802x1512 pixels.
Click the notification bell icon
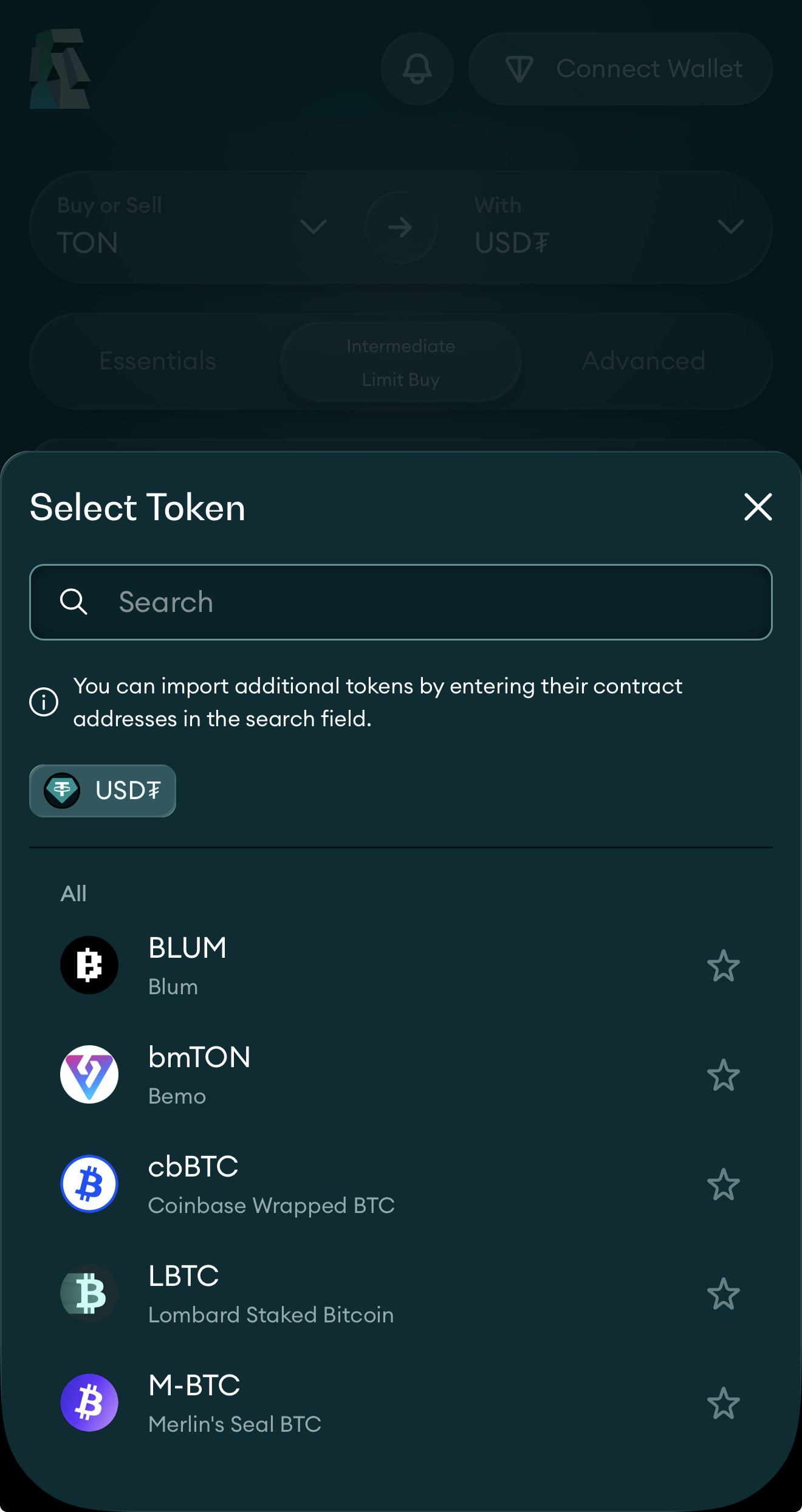click(417, 69)
